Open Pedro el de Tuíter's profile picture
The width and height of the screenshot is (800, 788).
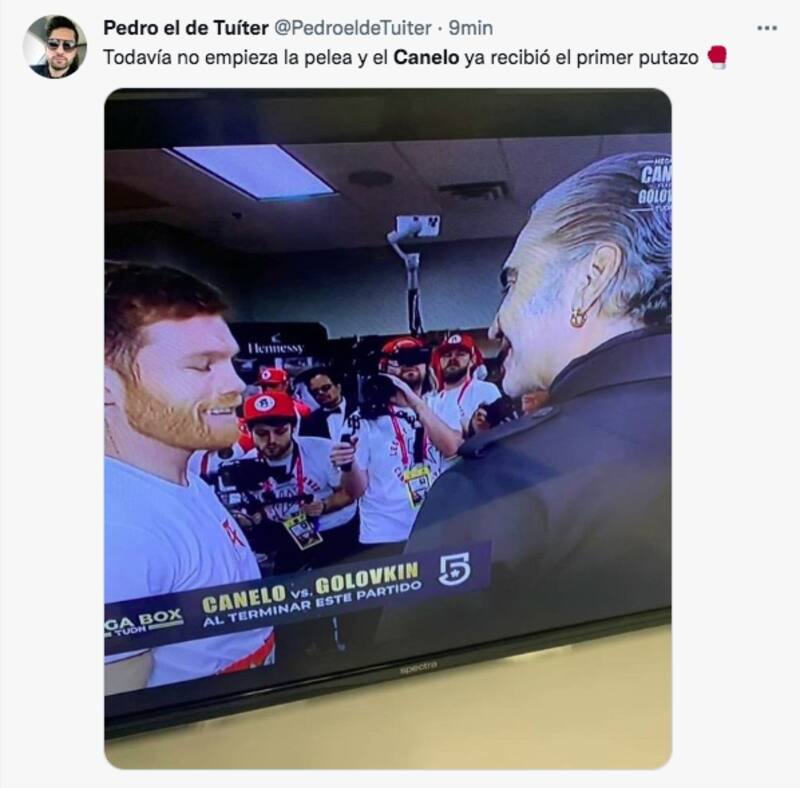(54, 47)
